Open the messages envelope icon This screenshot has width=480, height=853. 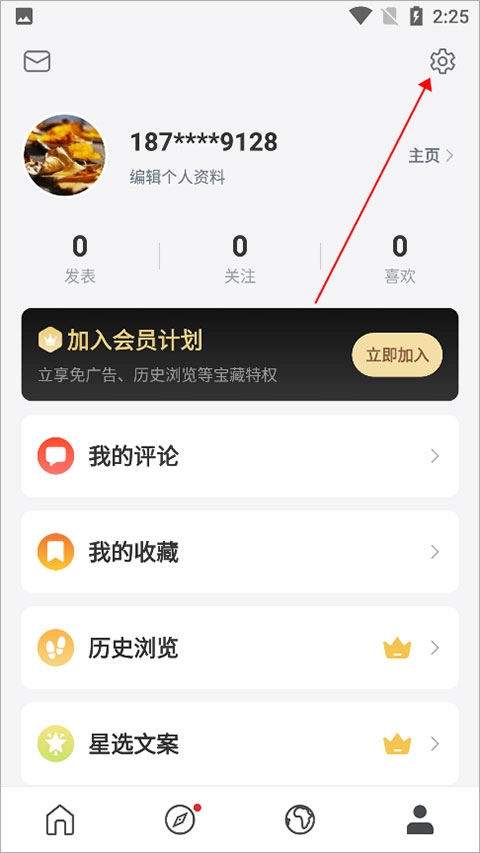tap(37, 61)
